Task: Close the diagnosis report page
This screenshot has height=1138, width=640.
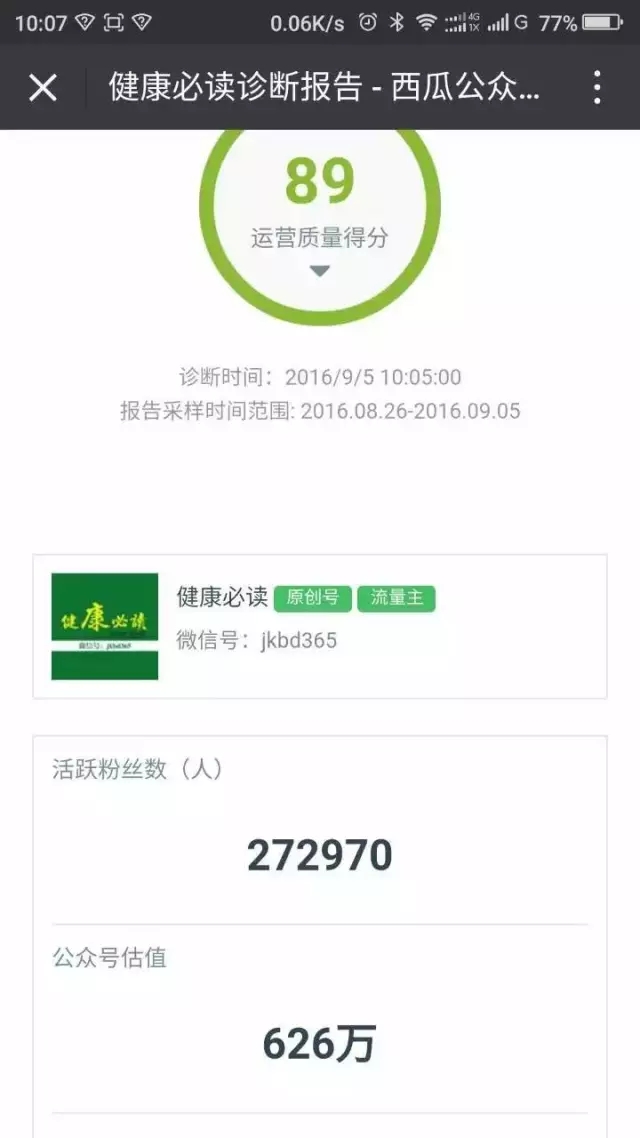Action: 43,88
